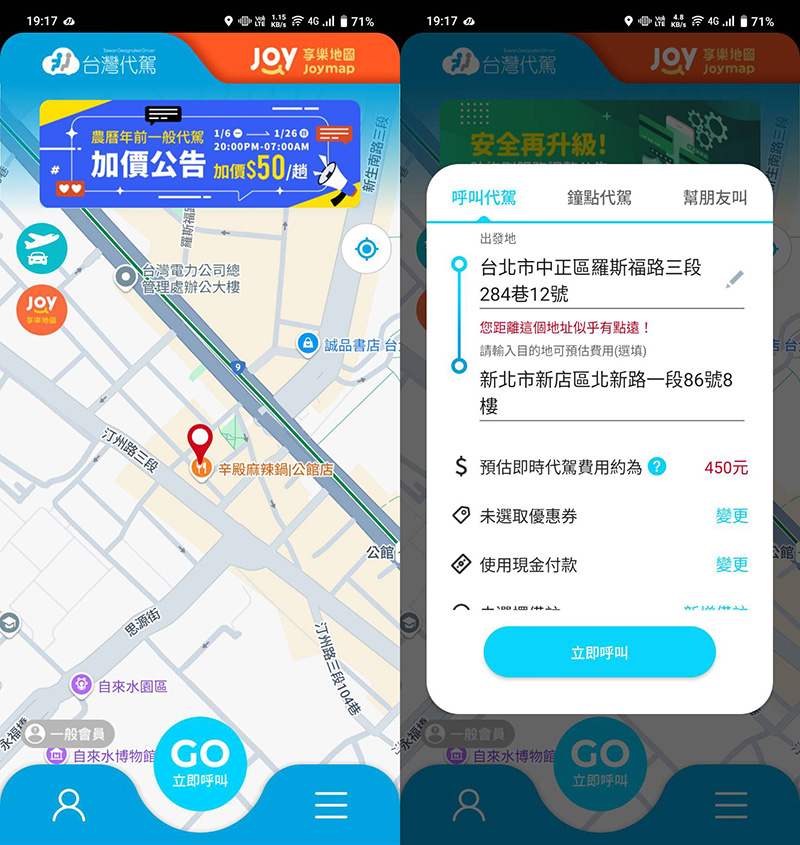Tap the round GO 立即呼叫 button
800x845 pixels.
[200, 764]
